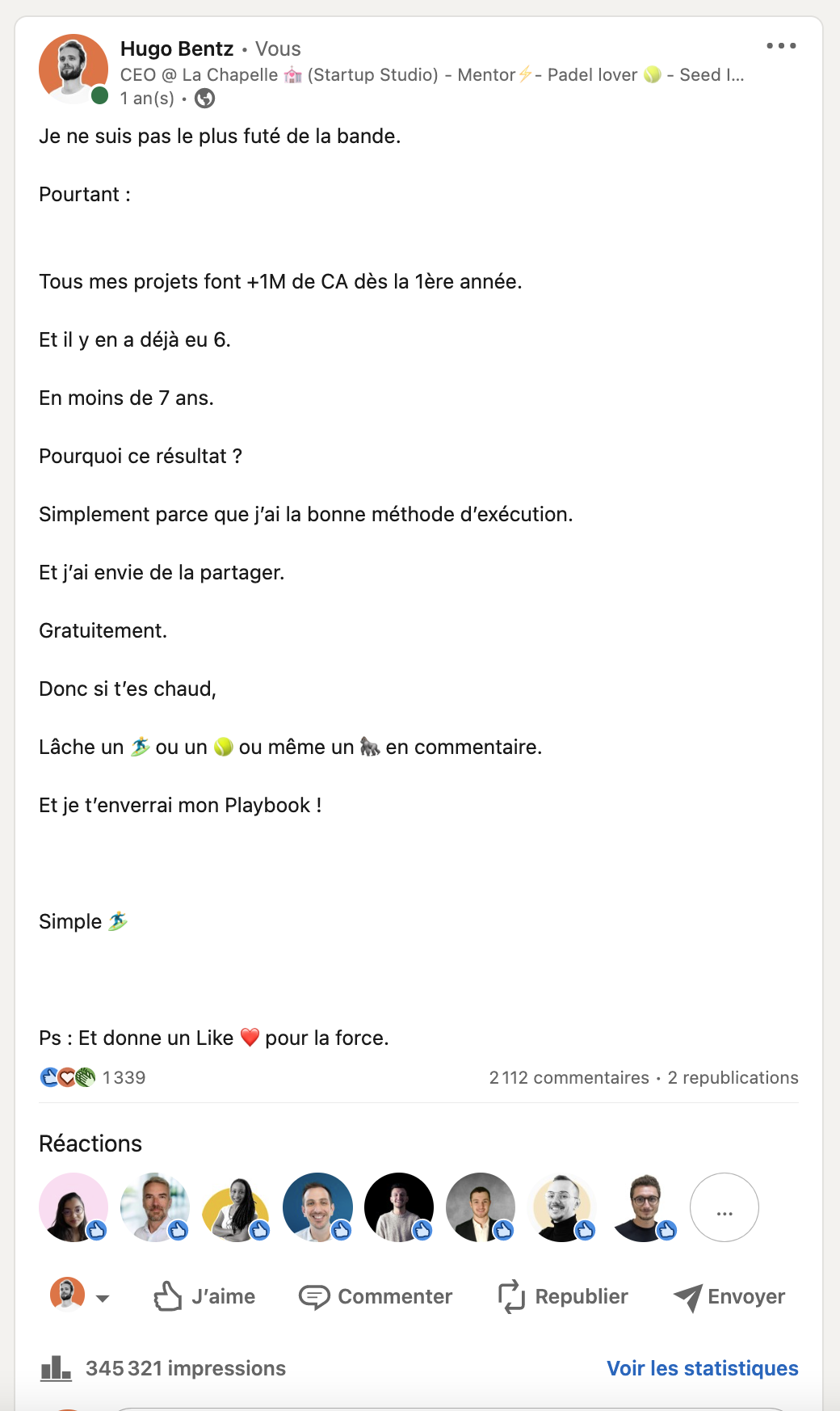The image size is (840, 1411).
Task: Send the post via Envoyer
Action: (x=729, y=1296)
